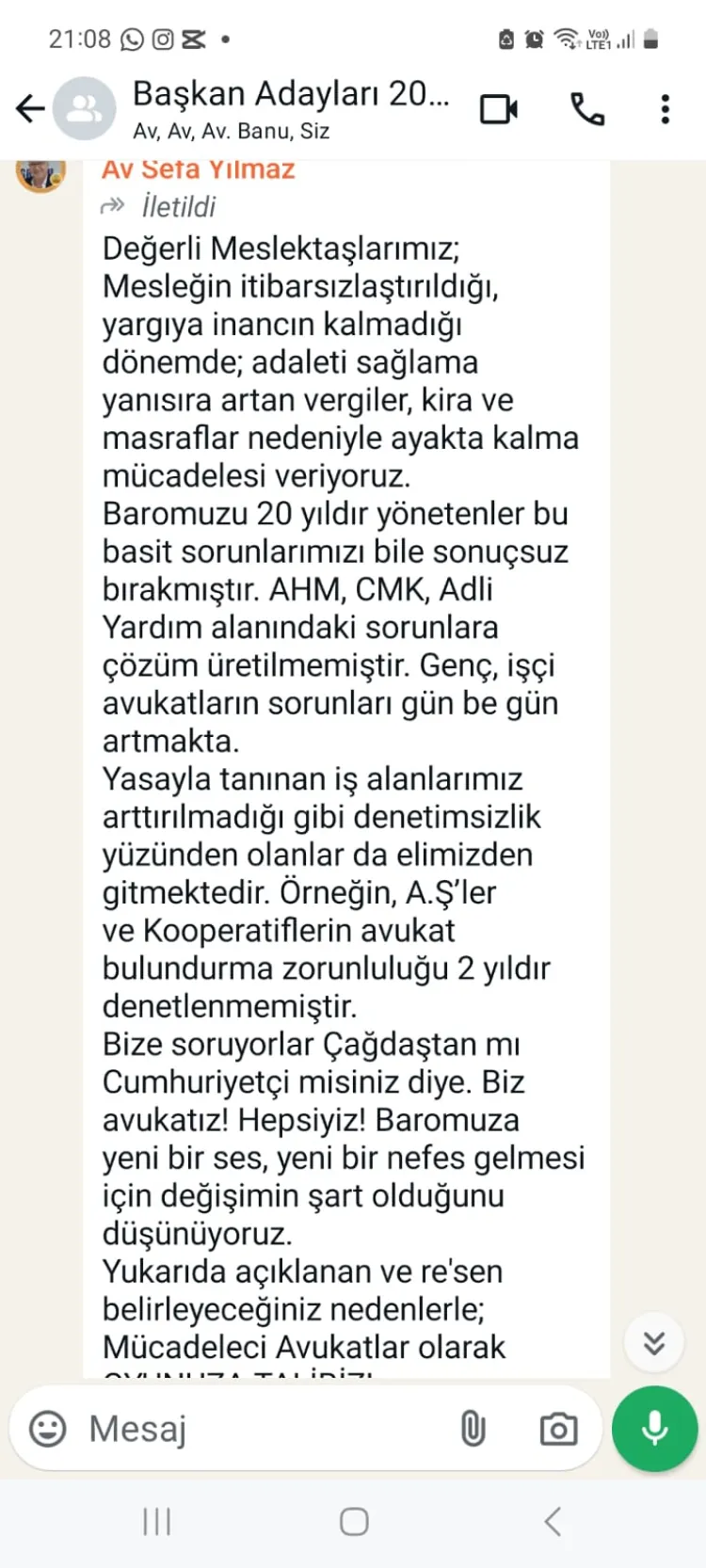Viewport: 706px width, 1568px height.
Task: Start a group voice call
Action: (x=587, y=110)
